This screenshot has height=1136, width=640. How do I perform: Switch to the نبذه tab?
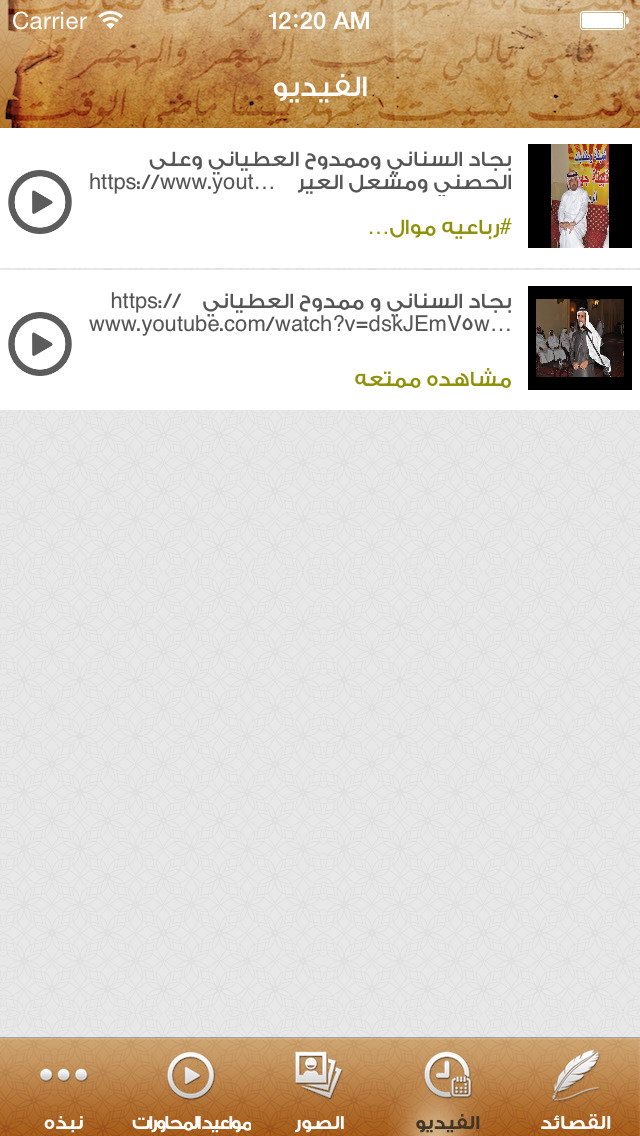coord(64,1087)
